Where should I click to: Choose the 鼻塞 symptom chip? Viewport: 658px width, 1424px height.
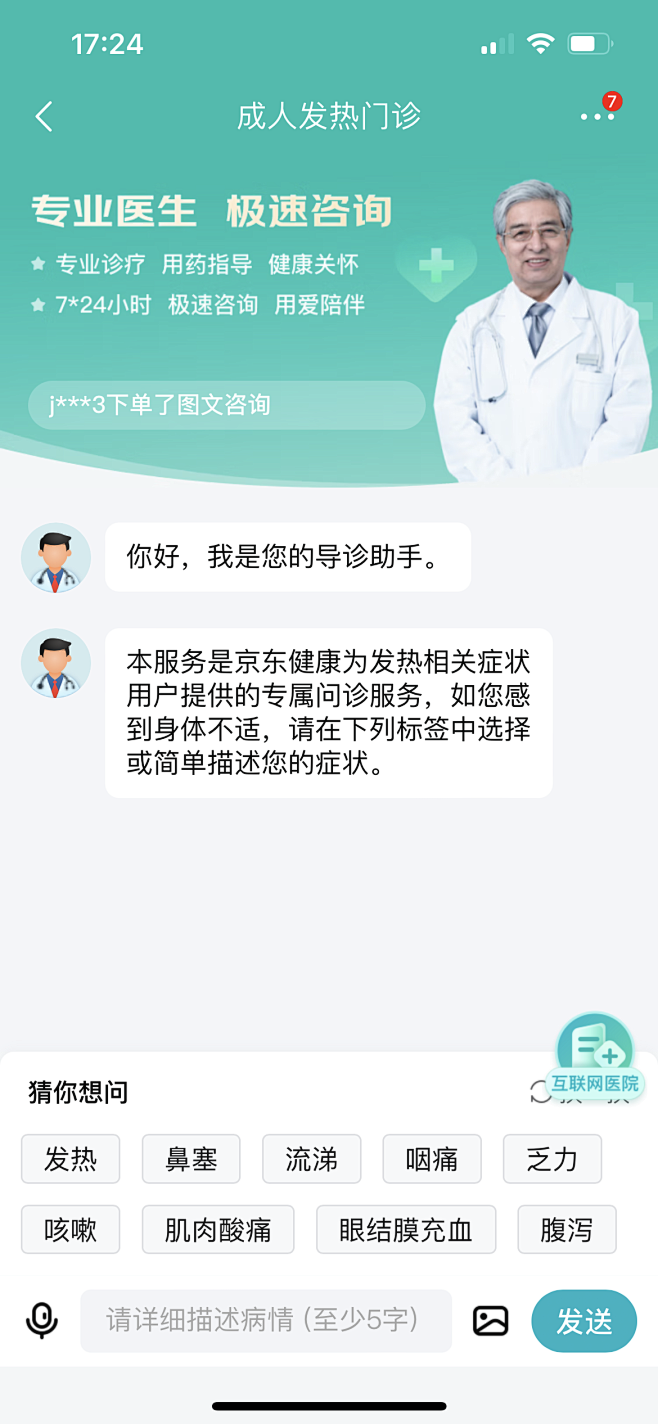click(x=191, y=1159)
